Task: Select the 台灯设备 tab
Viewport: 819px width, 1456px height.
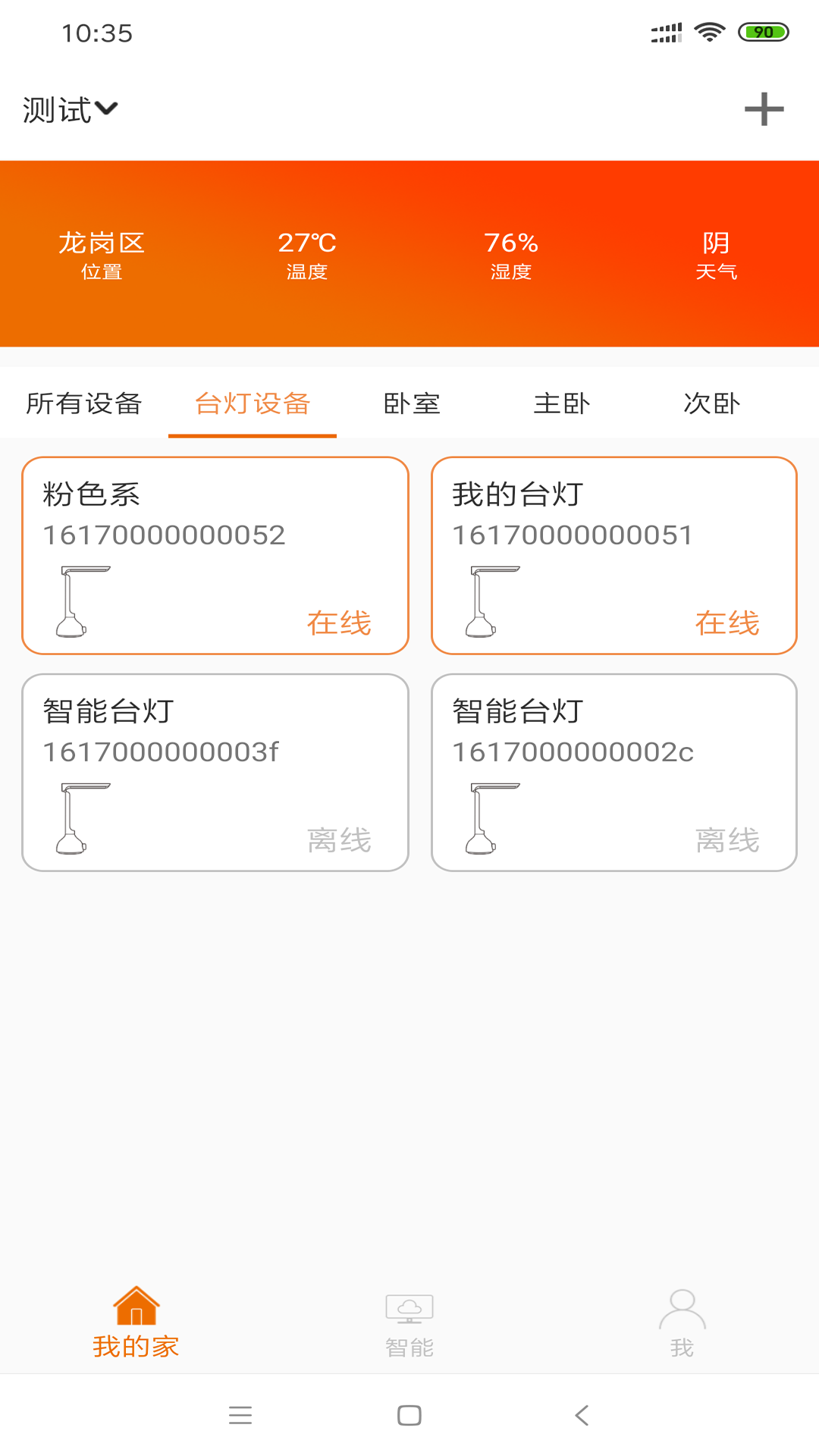Action: [253, 403]
